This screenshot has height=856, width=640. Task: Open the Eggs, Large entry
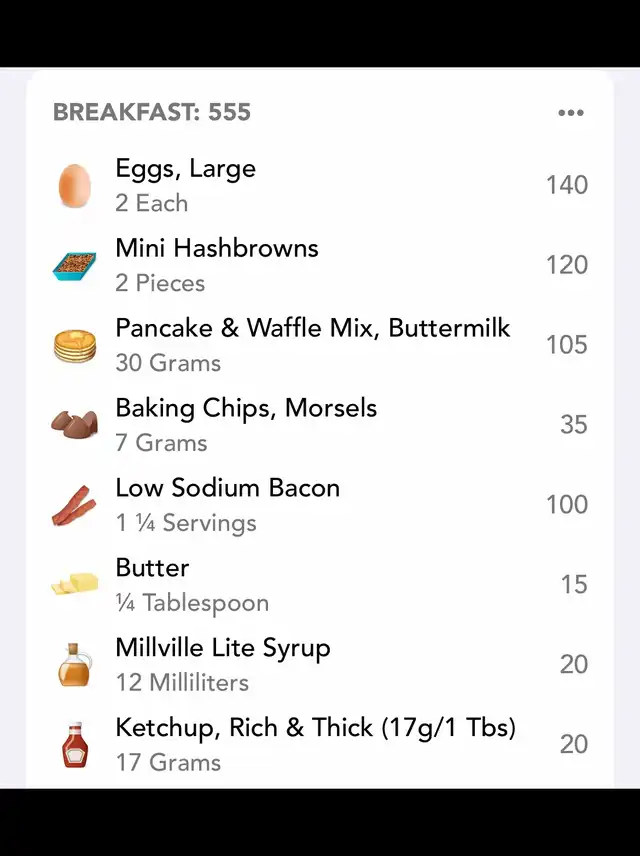coord(320,185)
